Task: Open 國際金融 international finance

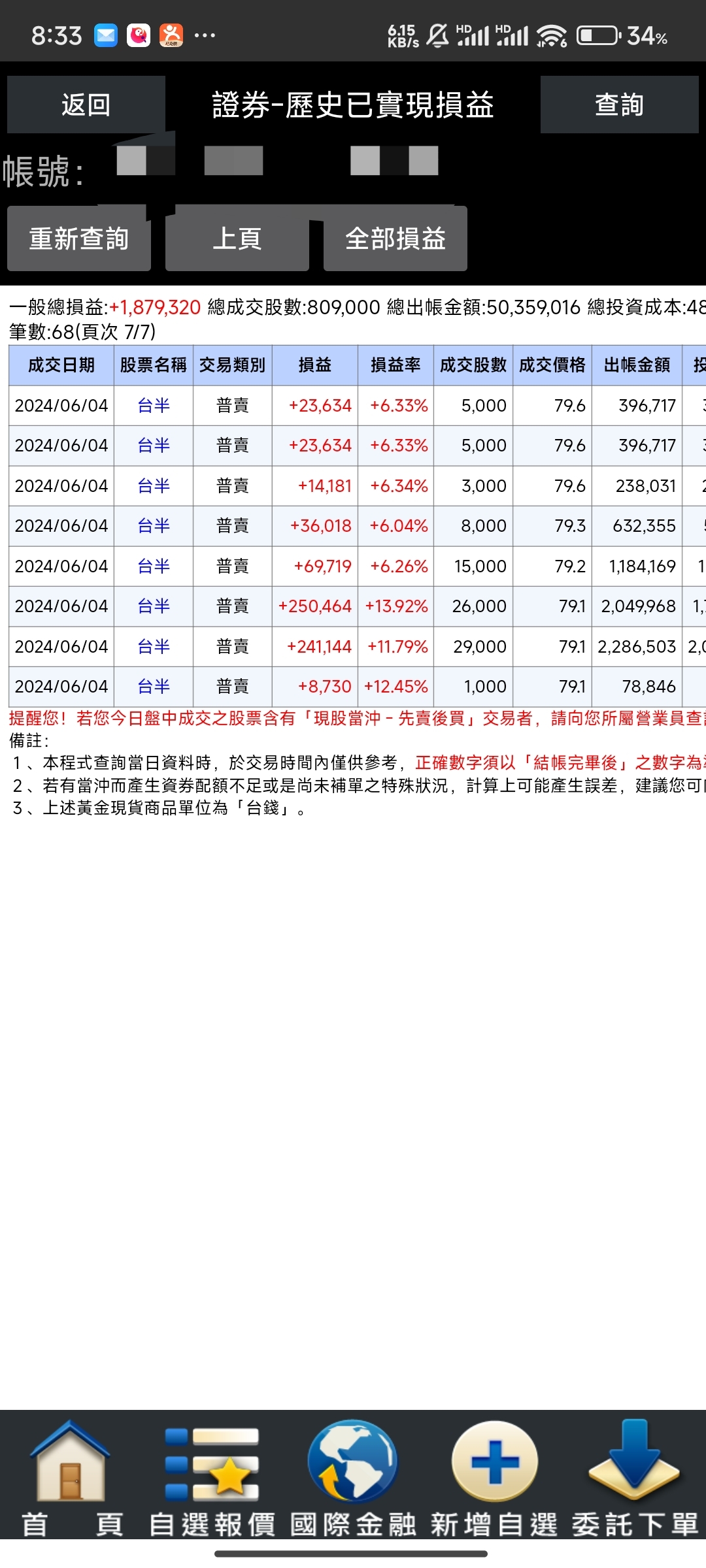Action: [353, 1479]
